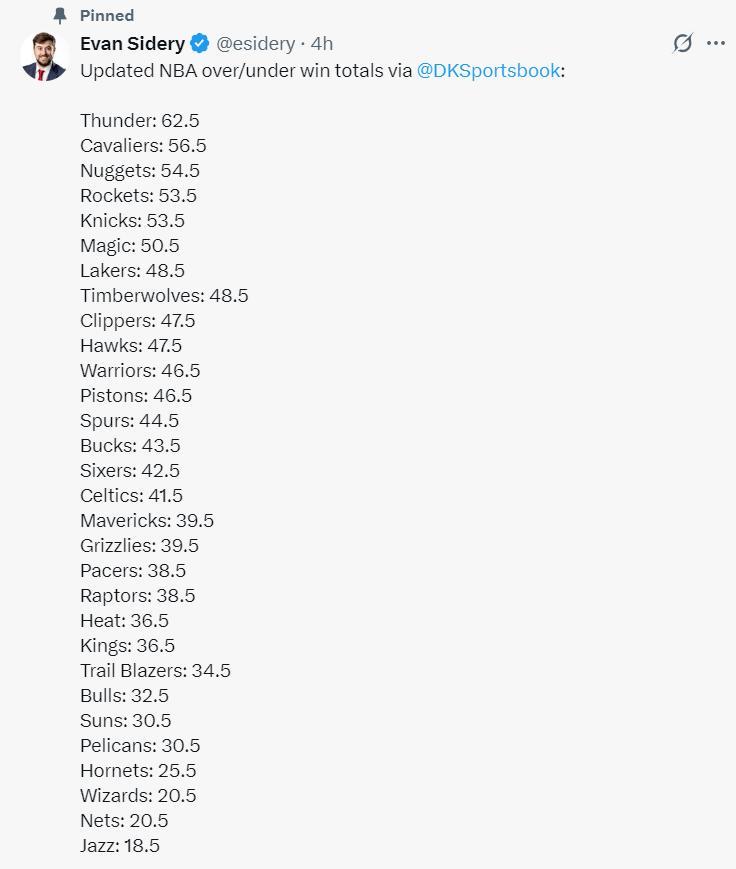This screenshot has width=736, height=869.
Task: Open the @DKSportsbook mention link
Action: click(x=488, y=71)
